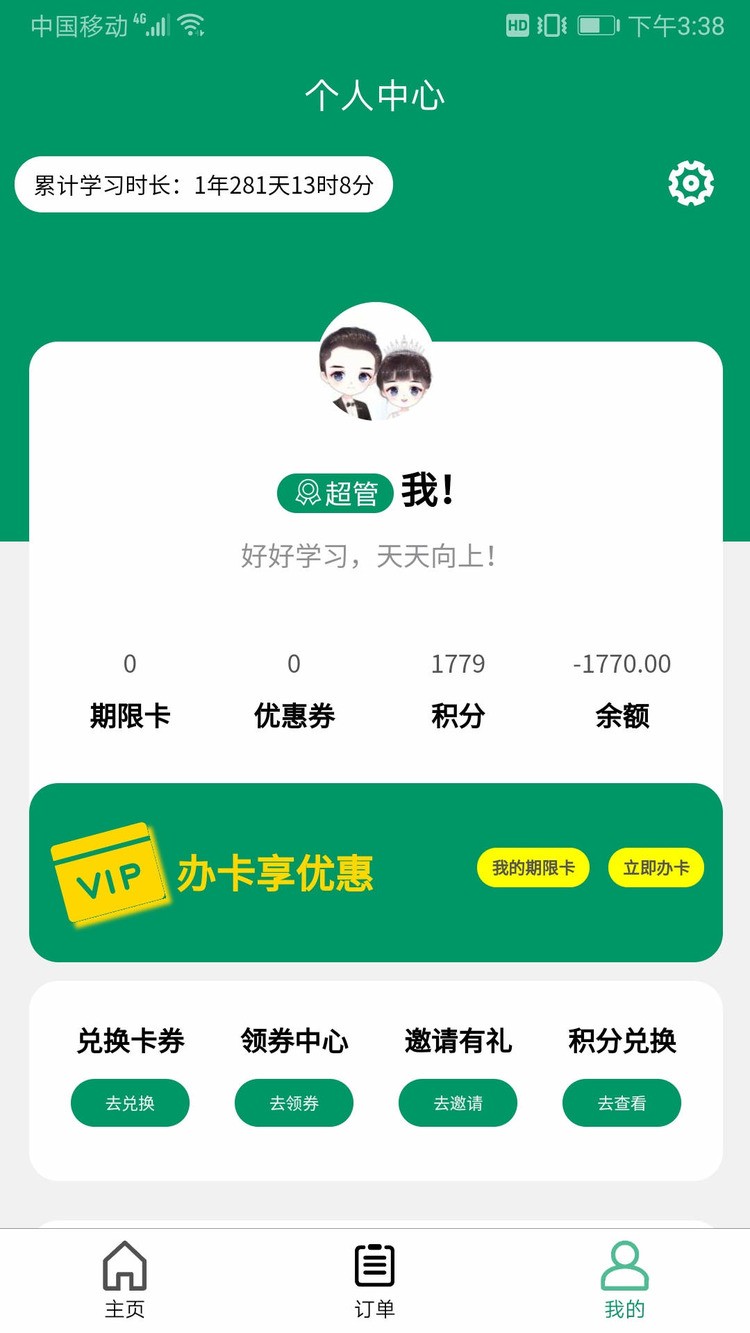The height and width of the screenshot is (1333, 750).
Task: Click the 立即办卡 button
Action: click(x=656, y=868)
